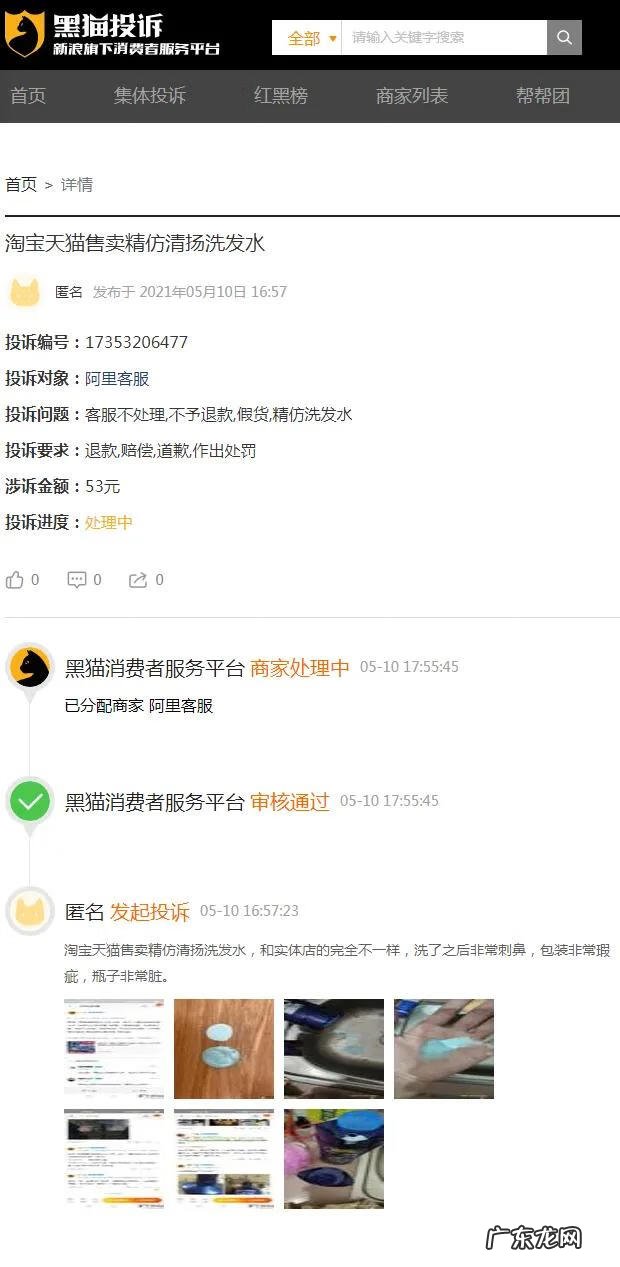Like this complaint with the thumbs-up icon
This screenshot has height=1267, width=620.
15,580
